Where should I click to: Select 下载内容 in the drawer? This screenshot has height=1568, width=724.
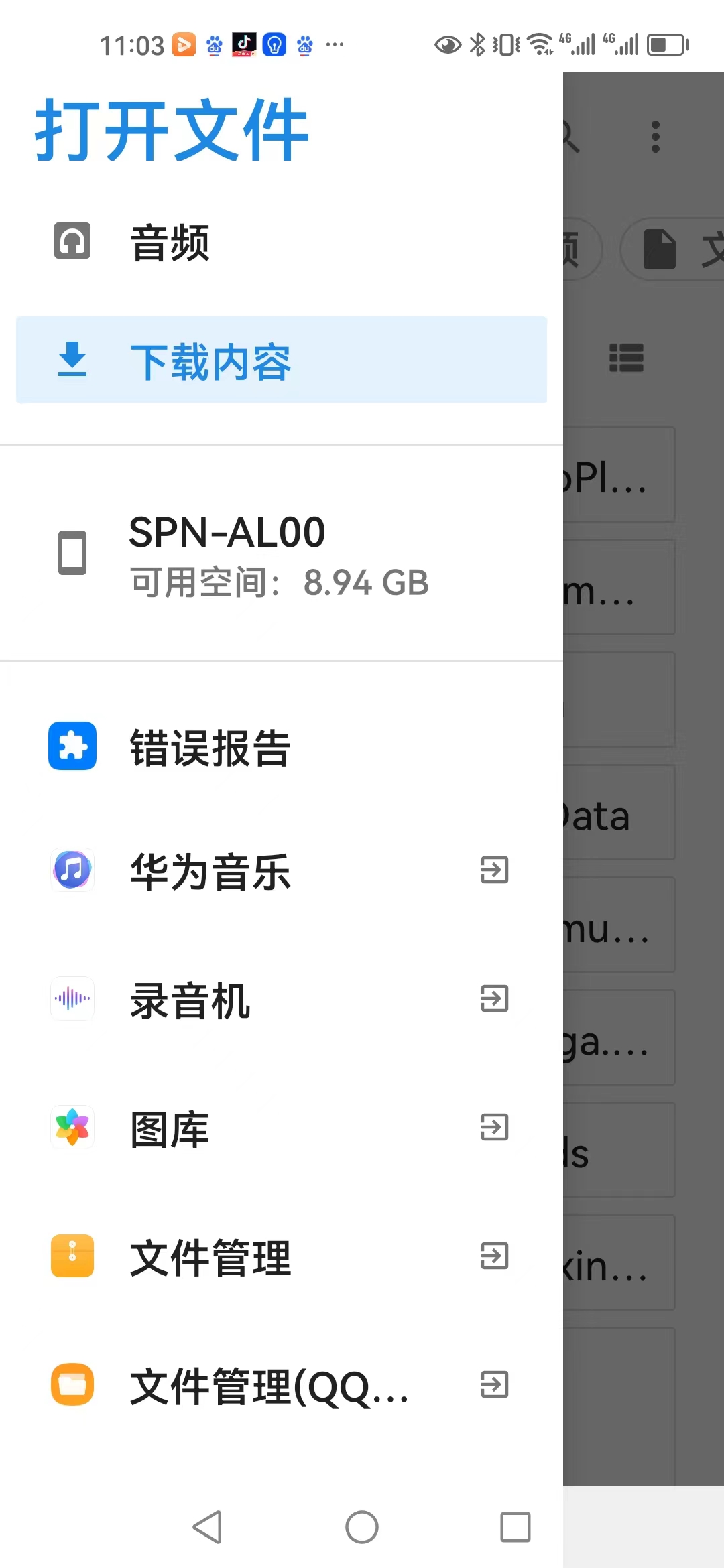click(x=282, y=360)
